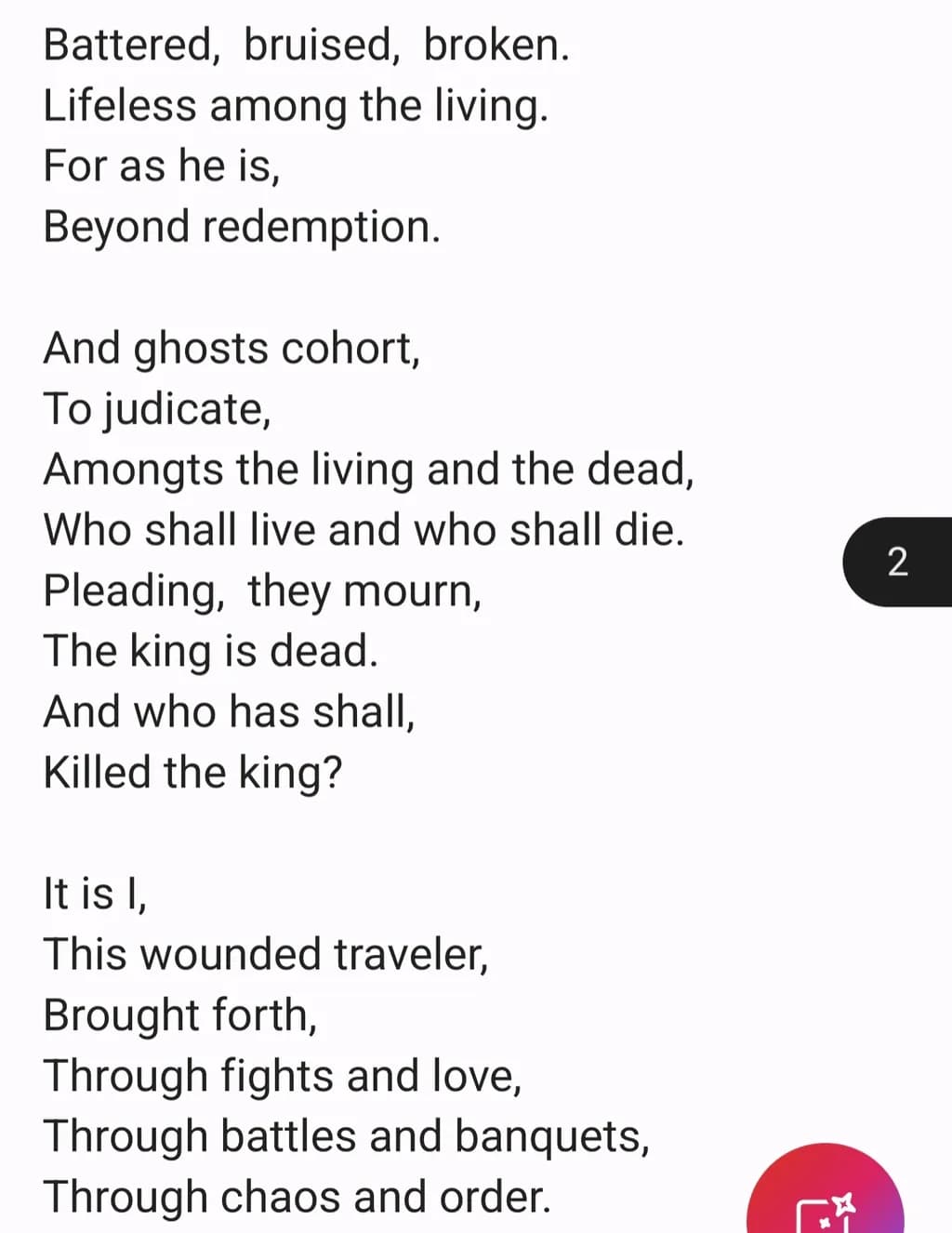Image resolution: width=952 pixels, height=1233 pixels.
Task: Tap the gradient sparkle floating action button
Action: coord(826,1197)
